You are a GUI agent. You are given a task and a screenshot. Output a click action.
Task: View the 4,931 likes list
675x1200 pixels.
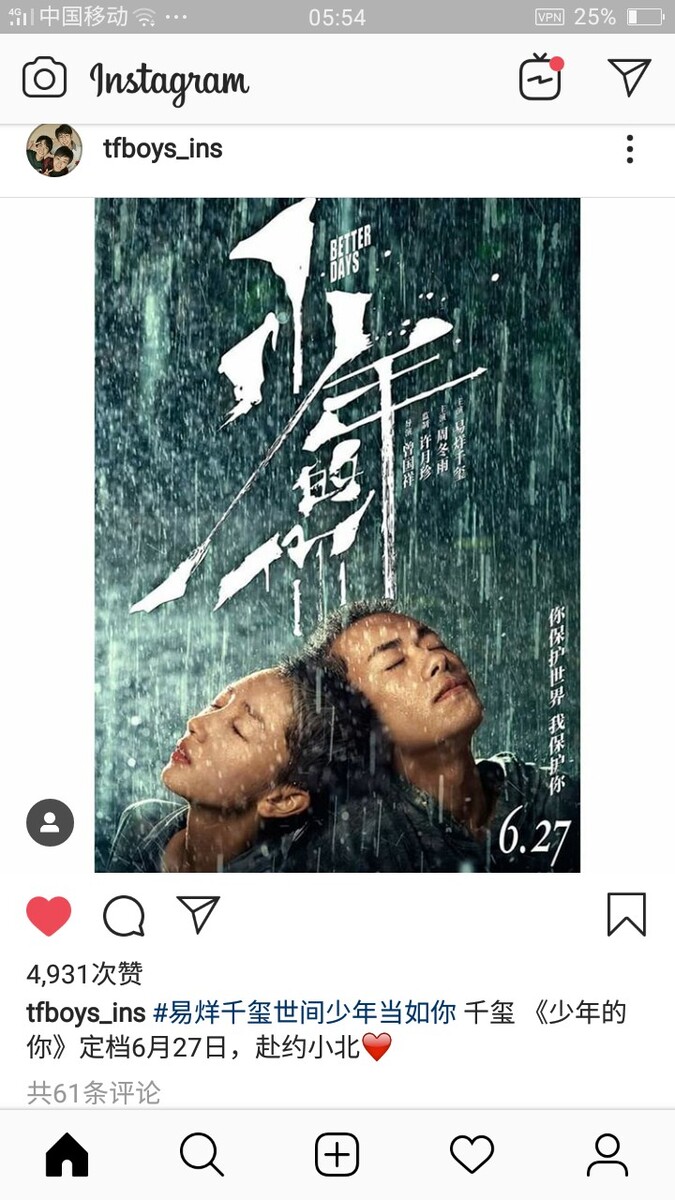tap(85, 973)
